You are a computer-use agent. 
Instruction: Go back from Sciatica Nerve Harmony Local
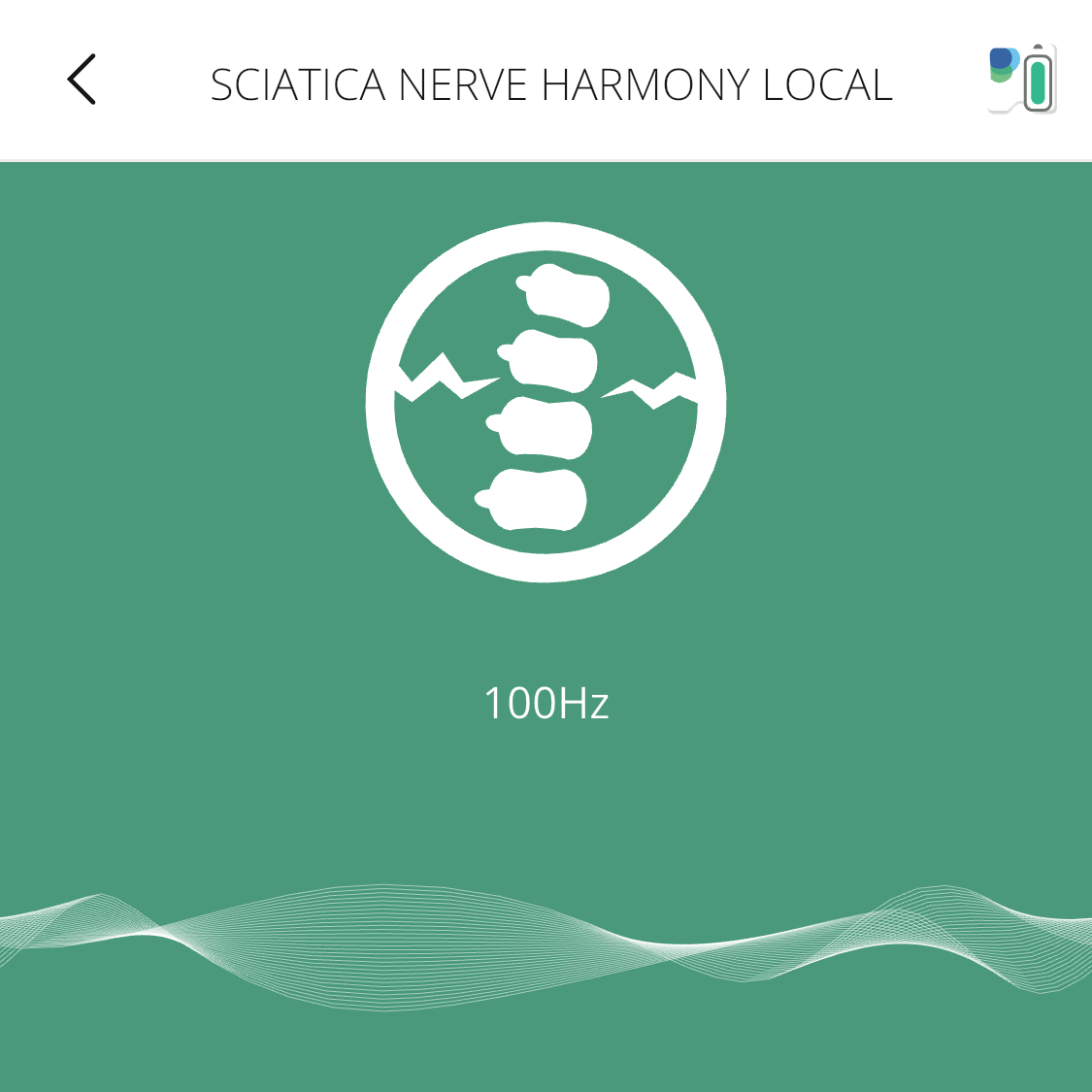point(83,80)
